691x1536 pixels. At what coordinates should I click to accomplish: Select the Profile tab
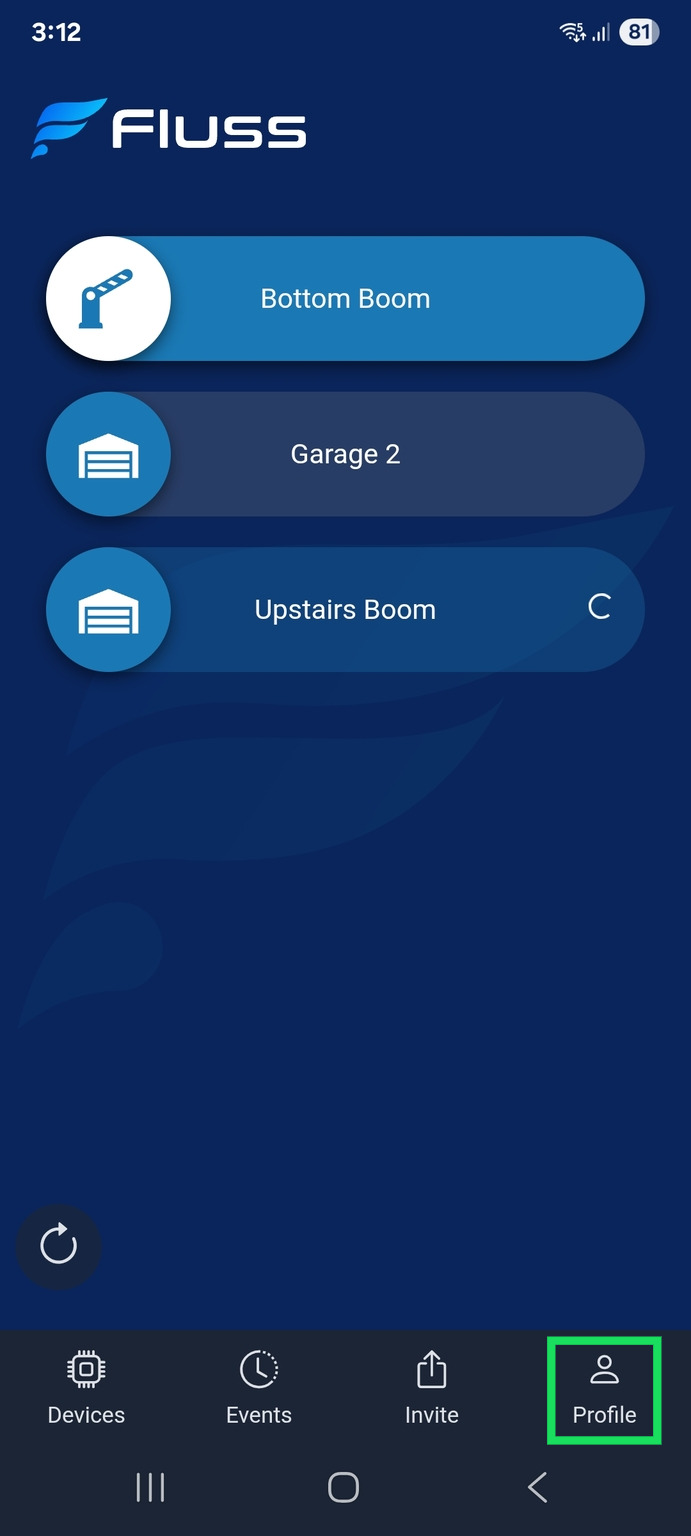pyautogui.click(x=604, y=1388)
